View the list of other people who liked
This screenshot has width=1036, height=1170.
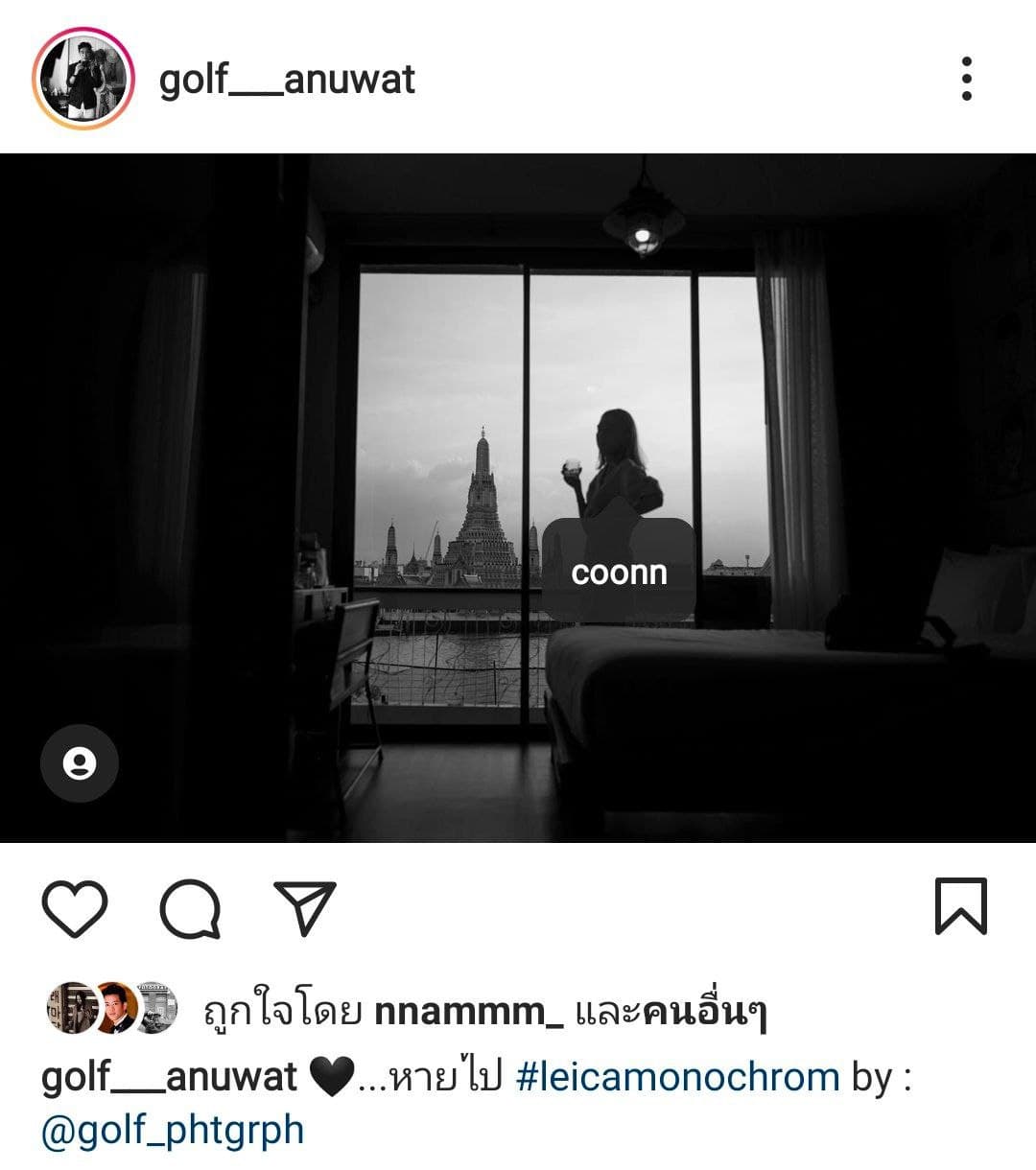[703, 1013]
